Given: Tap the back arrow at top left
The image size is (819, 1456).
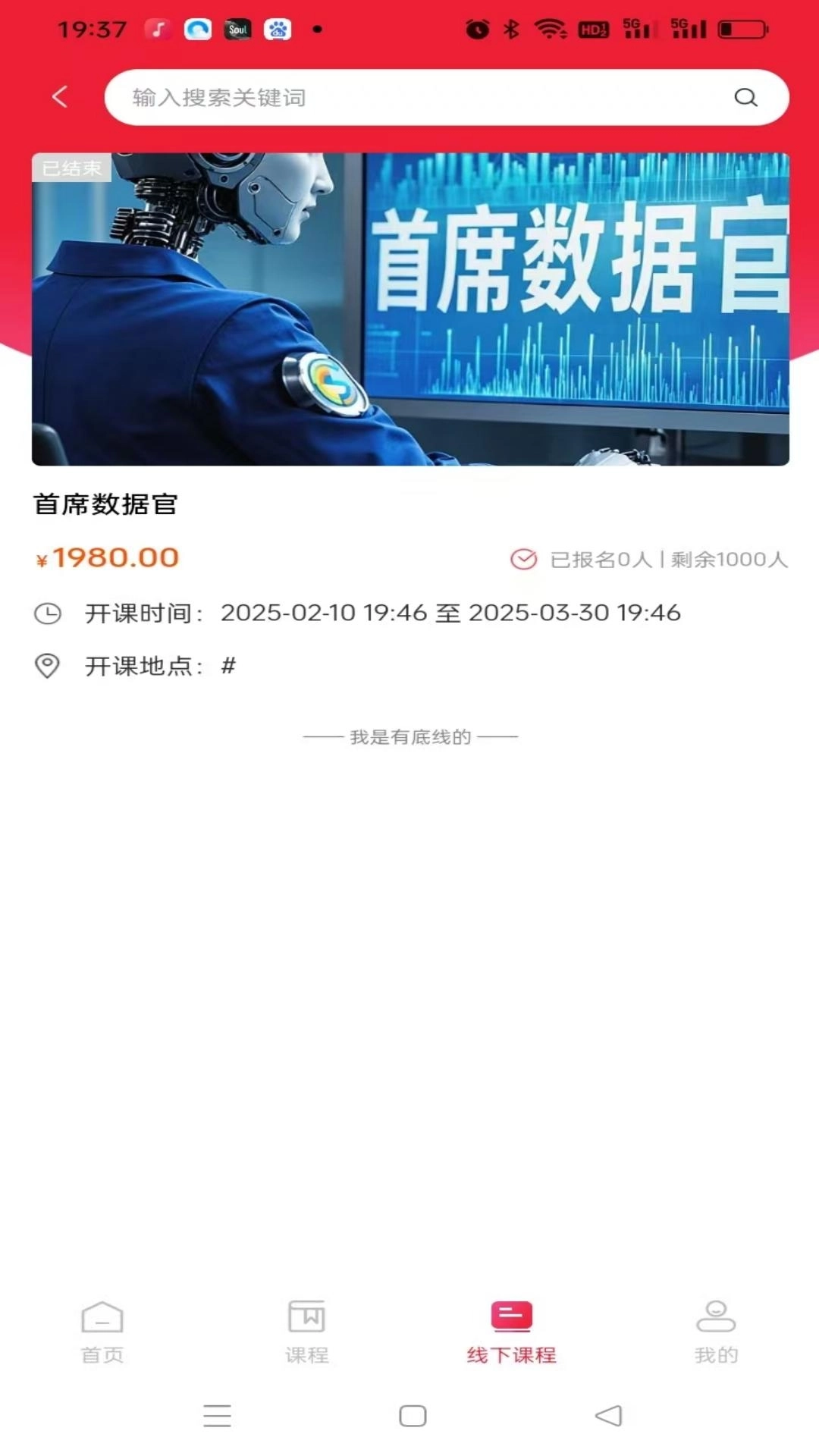Looking at the screenshot, I should point(60,97).
